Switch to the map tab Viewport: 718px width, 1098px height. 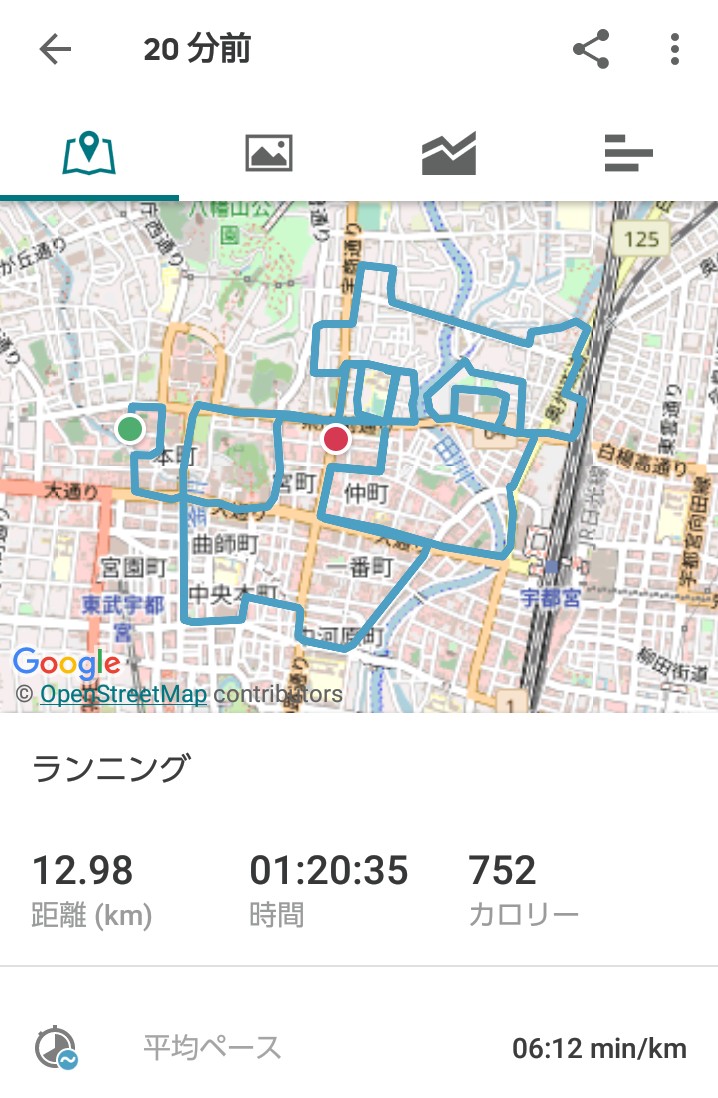[x=89, y=154]
